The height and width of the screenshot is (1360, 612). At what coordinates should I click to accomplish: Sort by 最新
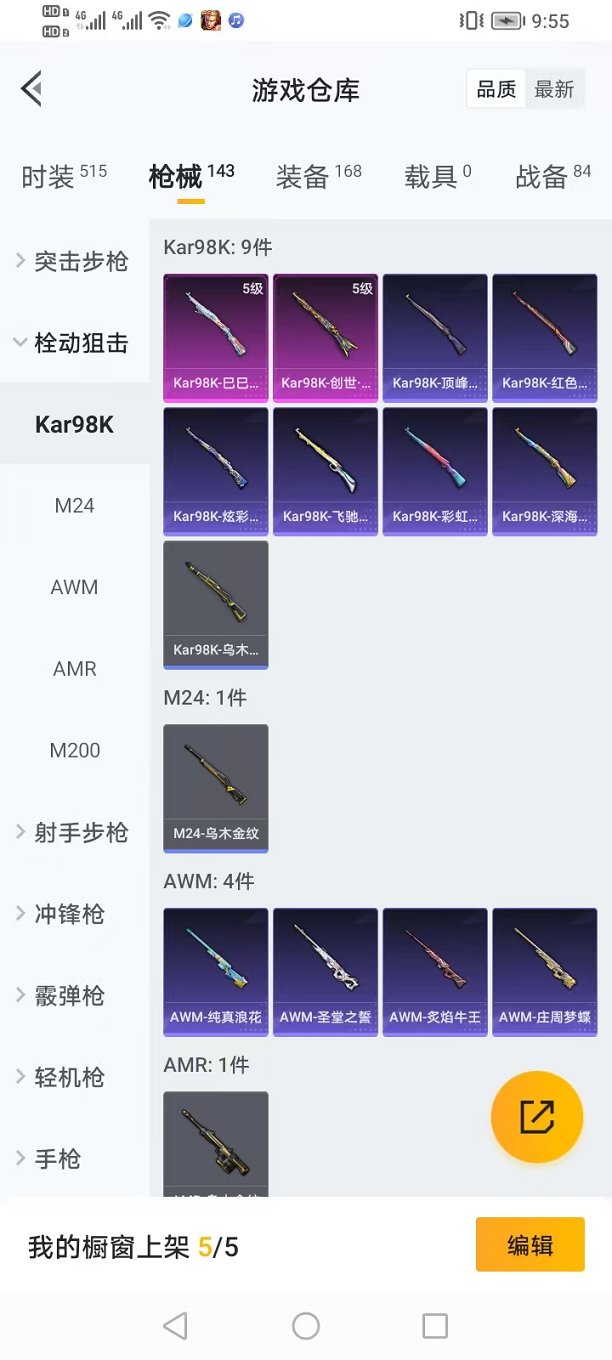coord(554,90)
